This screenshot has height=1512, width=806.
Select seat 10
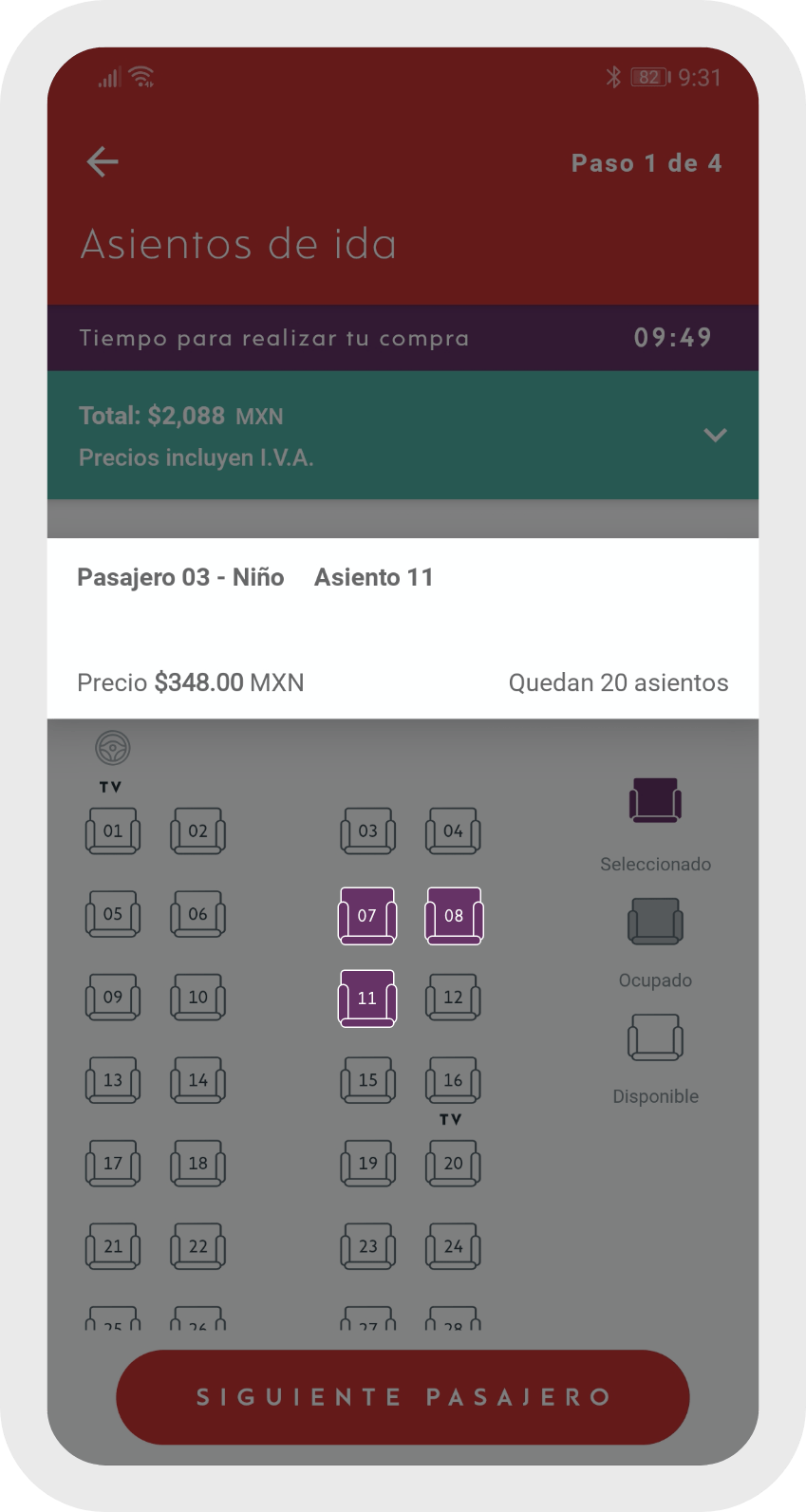coord(197,997)
